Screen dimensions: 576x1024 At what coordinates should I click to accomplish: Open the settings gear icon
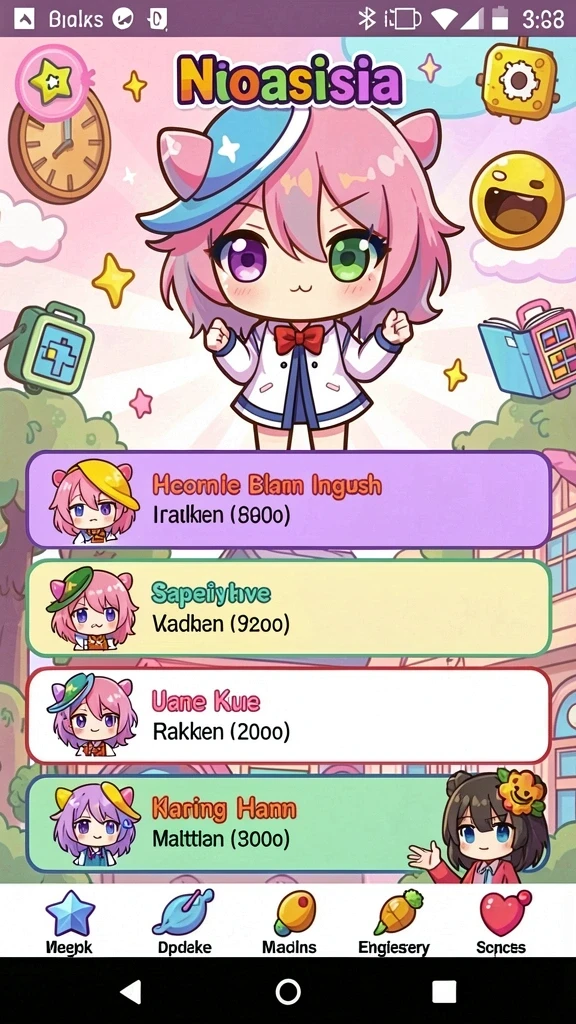pos(519,80)
